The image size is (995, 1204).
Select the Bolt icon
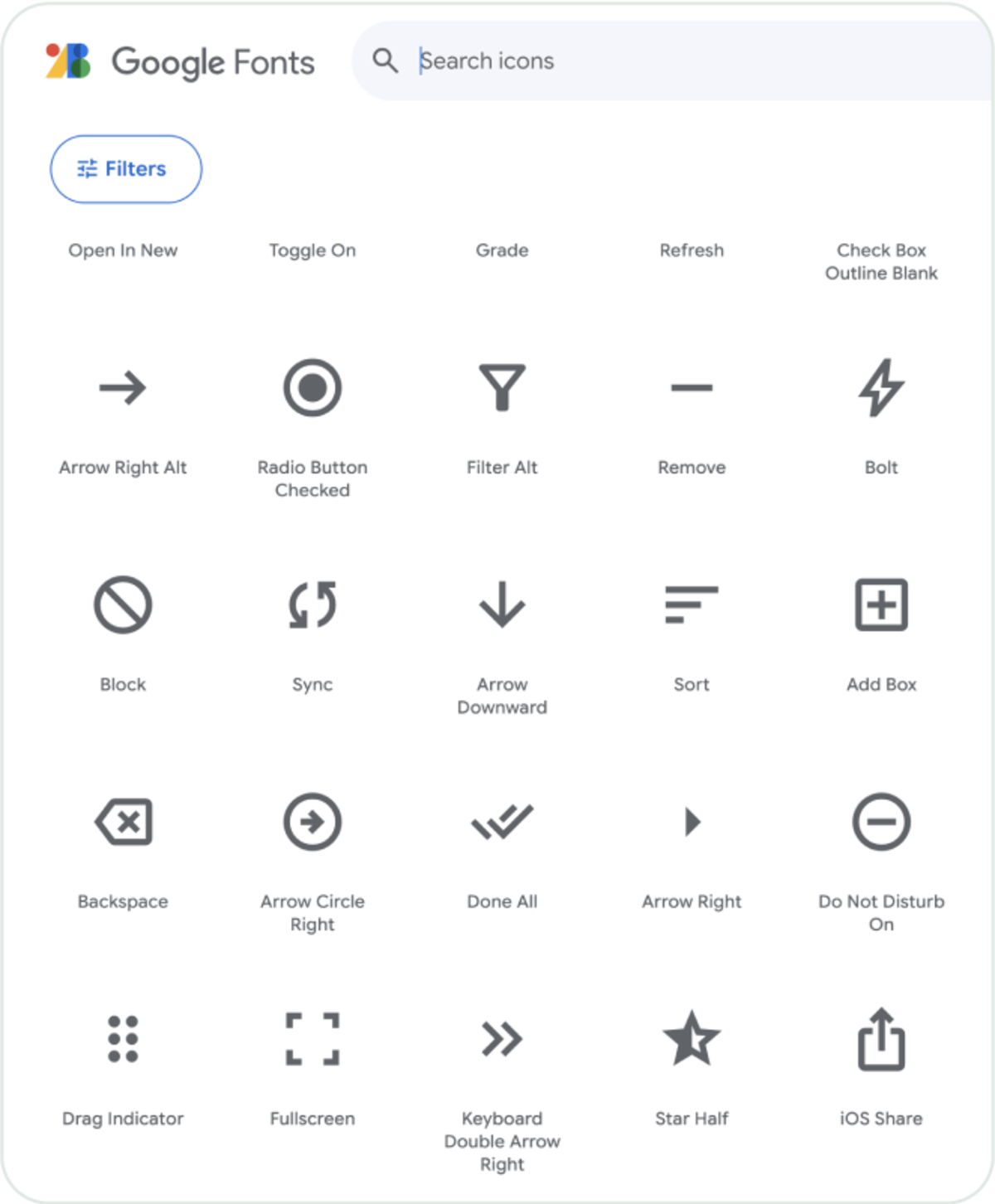pos(881,387)
